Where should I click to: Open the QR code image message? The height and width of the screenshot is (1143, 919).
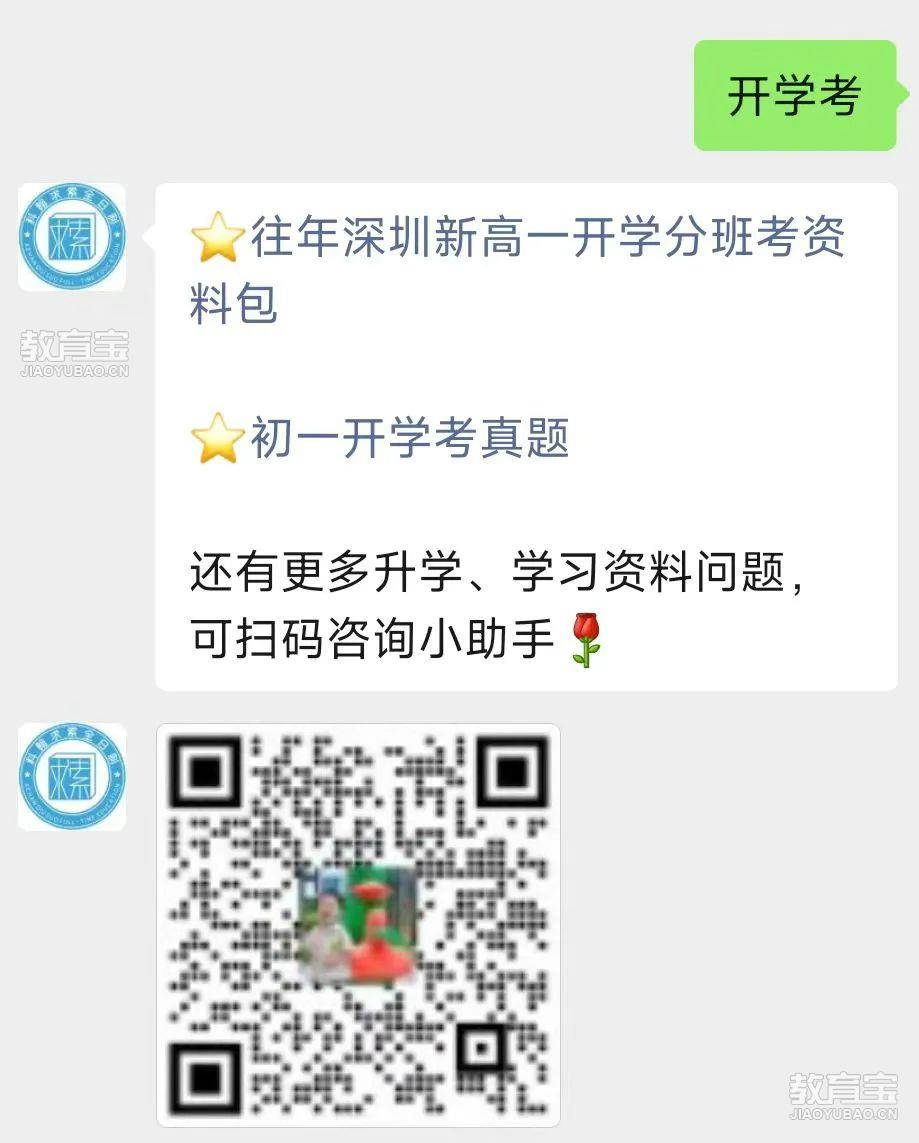point(358,924)
